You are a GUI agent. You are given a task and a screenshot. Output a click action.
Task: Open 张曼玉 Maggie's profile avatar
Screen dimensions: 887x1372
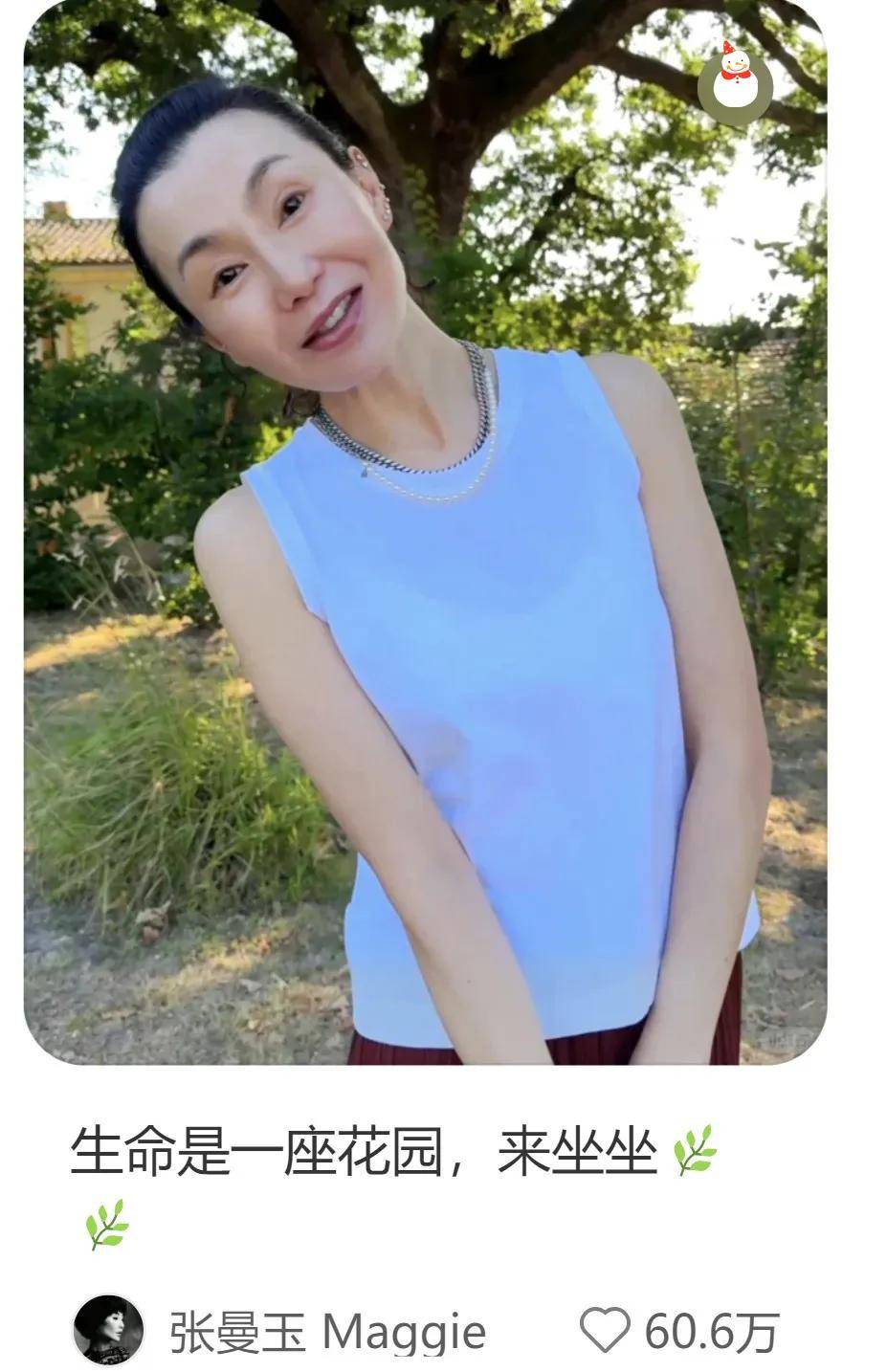tap(108, 1329)
